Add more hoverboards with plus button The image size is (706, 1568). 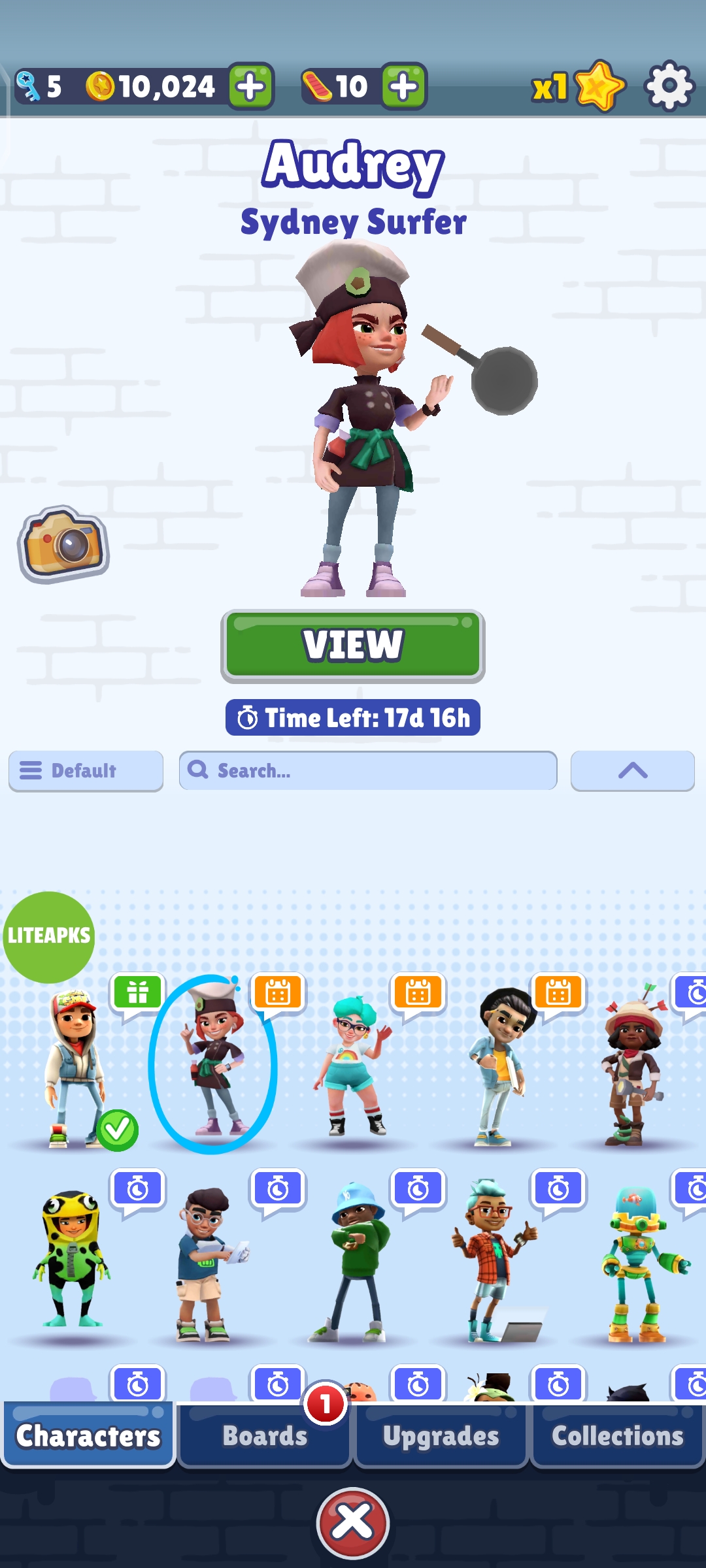pyautogui.click(x=403, y=86)
